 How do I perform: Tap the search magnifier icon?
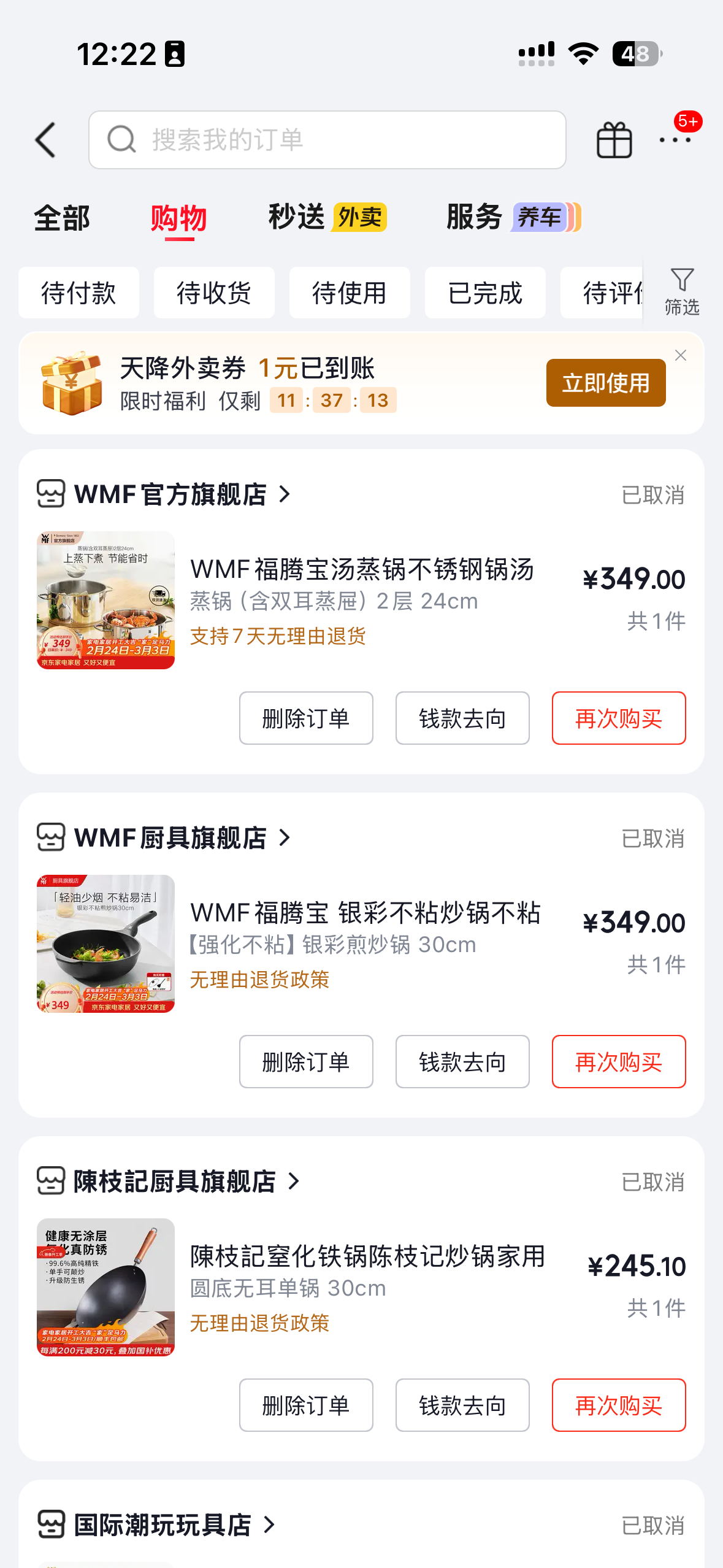(121, 140)
